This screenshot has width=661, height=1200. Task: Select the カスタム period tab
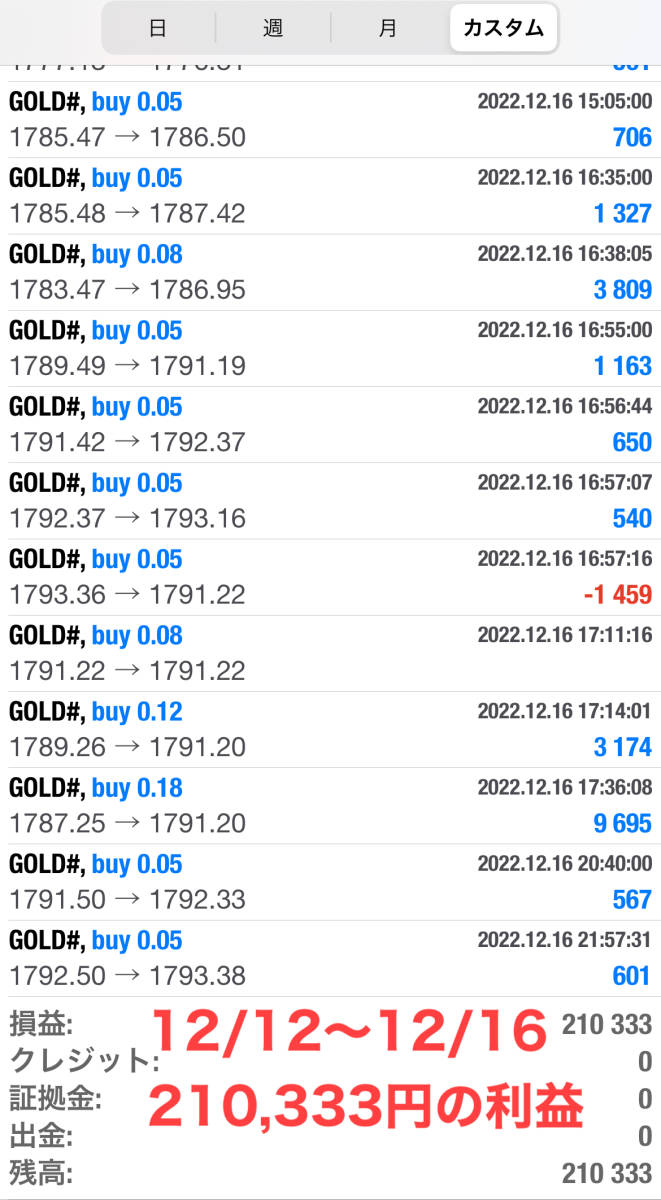pos(503,28)
